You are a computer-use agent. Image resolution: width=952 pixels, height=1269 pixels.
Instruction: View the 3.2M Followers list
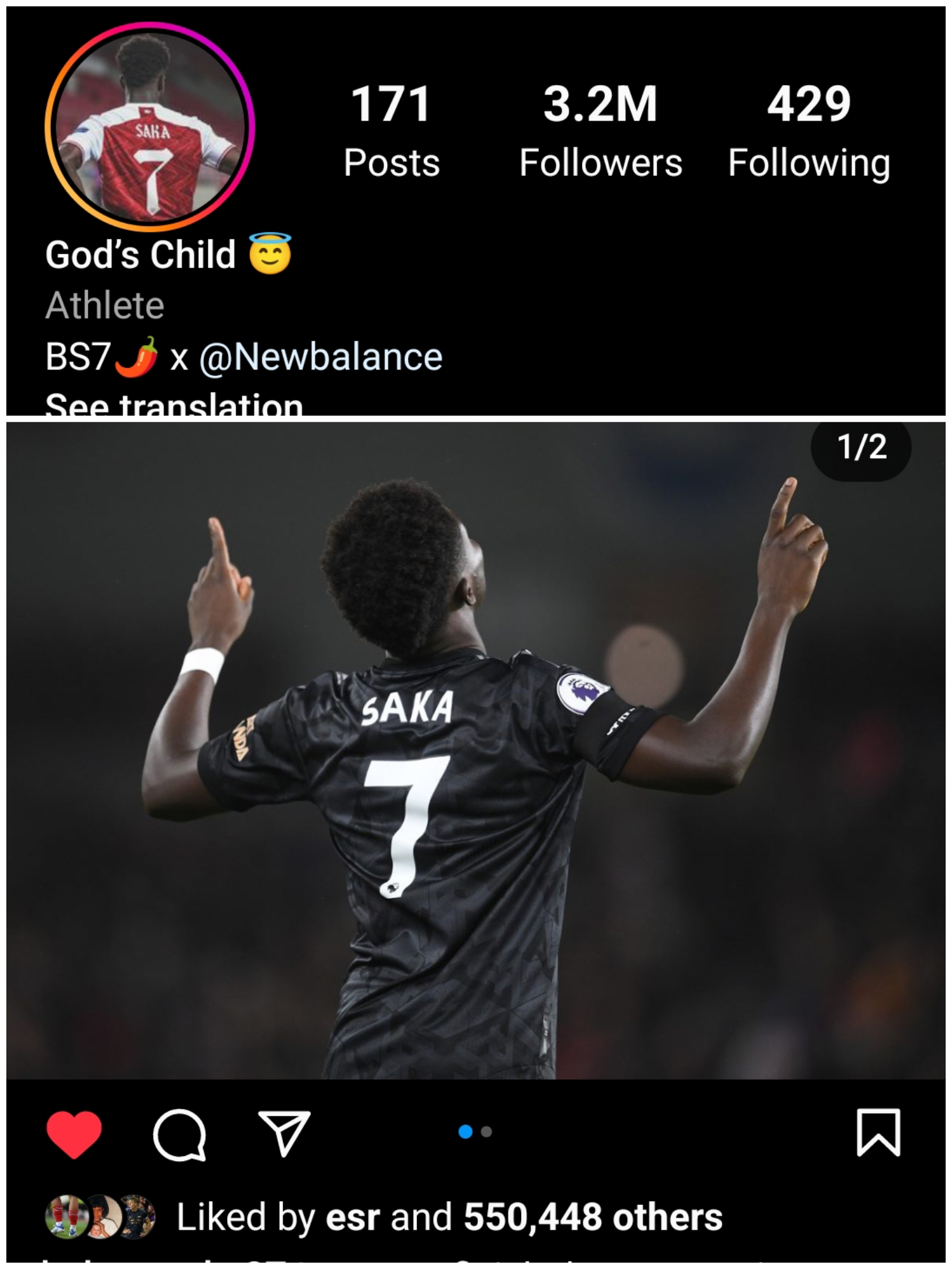pyautogui.click(x=600, y=131)
